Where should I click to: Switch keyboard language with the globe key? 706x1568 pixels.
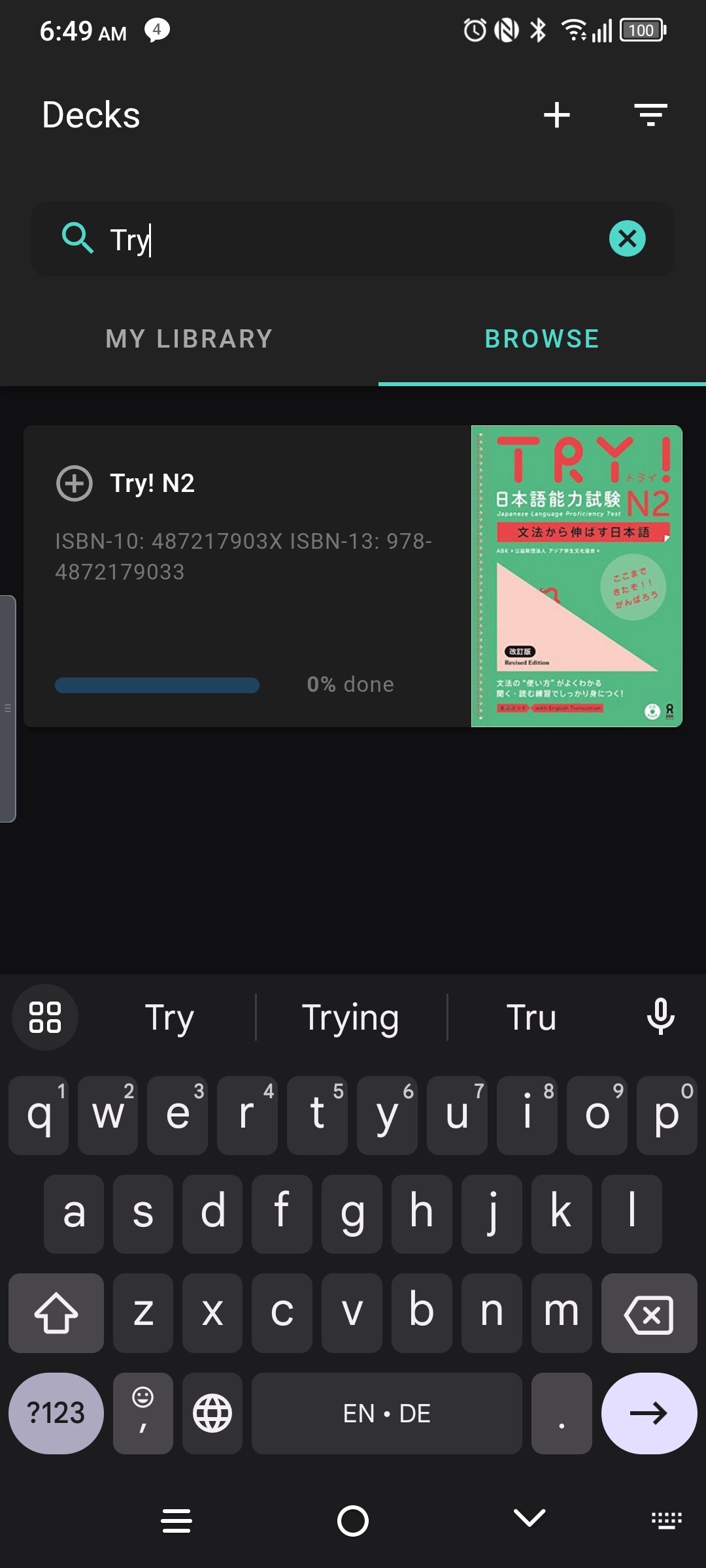pos(212,1413)
